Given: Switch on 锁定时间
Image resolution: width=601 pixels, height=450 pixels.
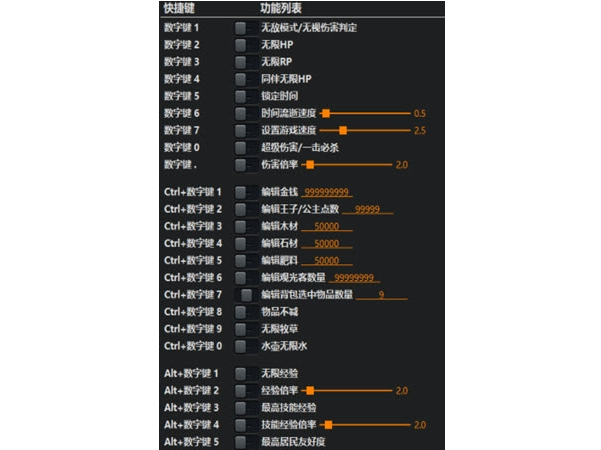Looking at the screenshot, I should (245, 96).
